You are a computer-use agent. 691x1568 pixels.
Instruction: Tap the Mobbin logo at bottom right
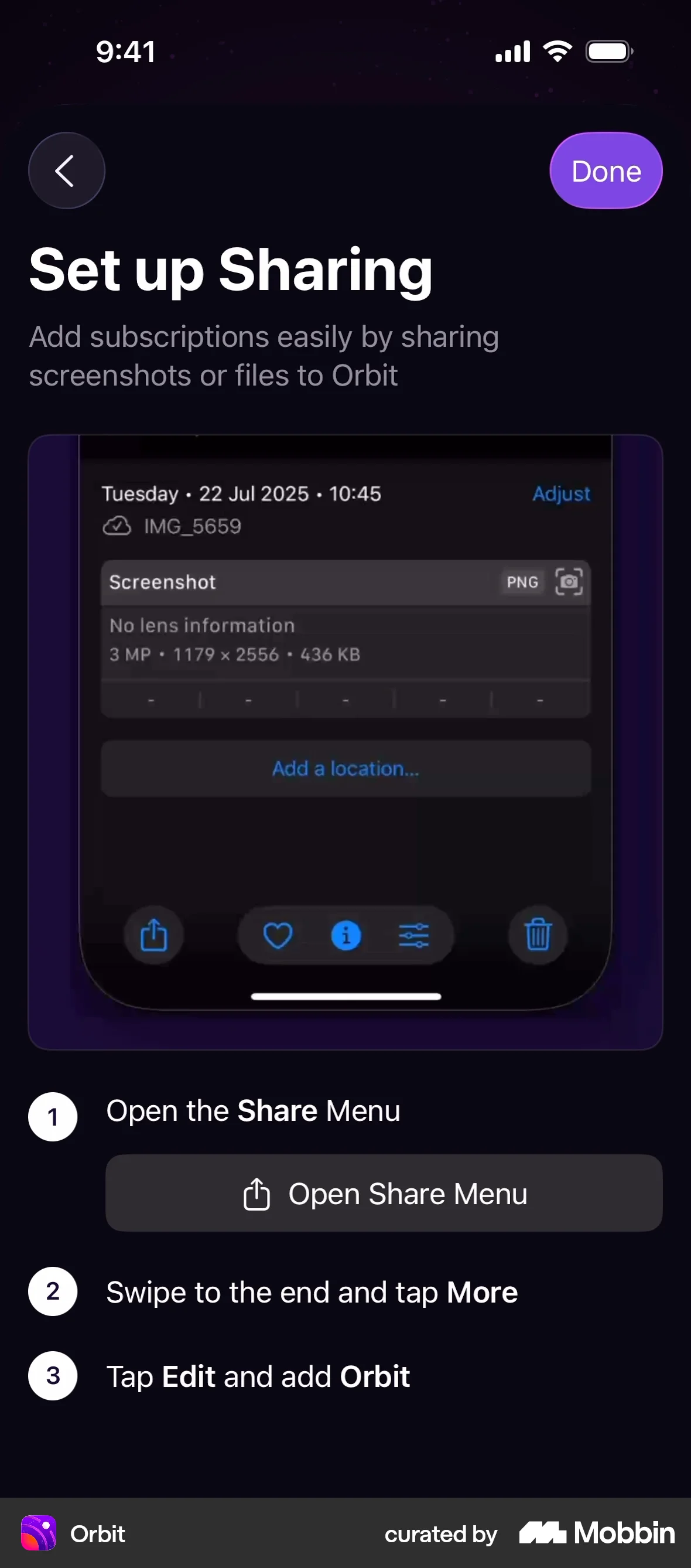596,1533
